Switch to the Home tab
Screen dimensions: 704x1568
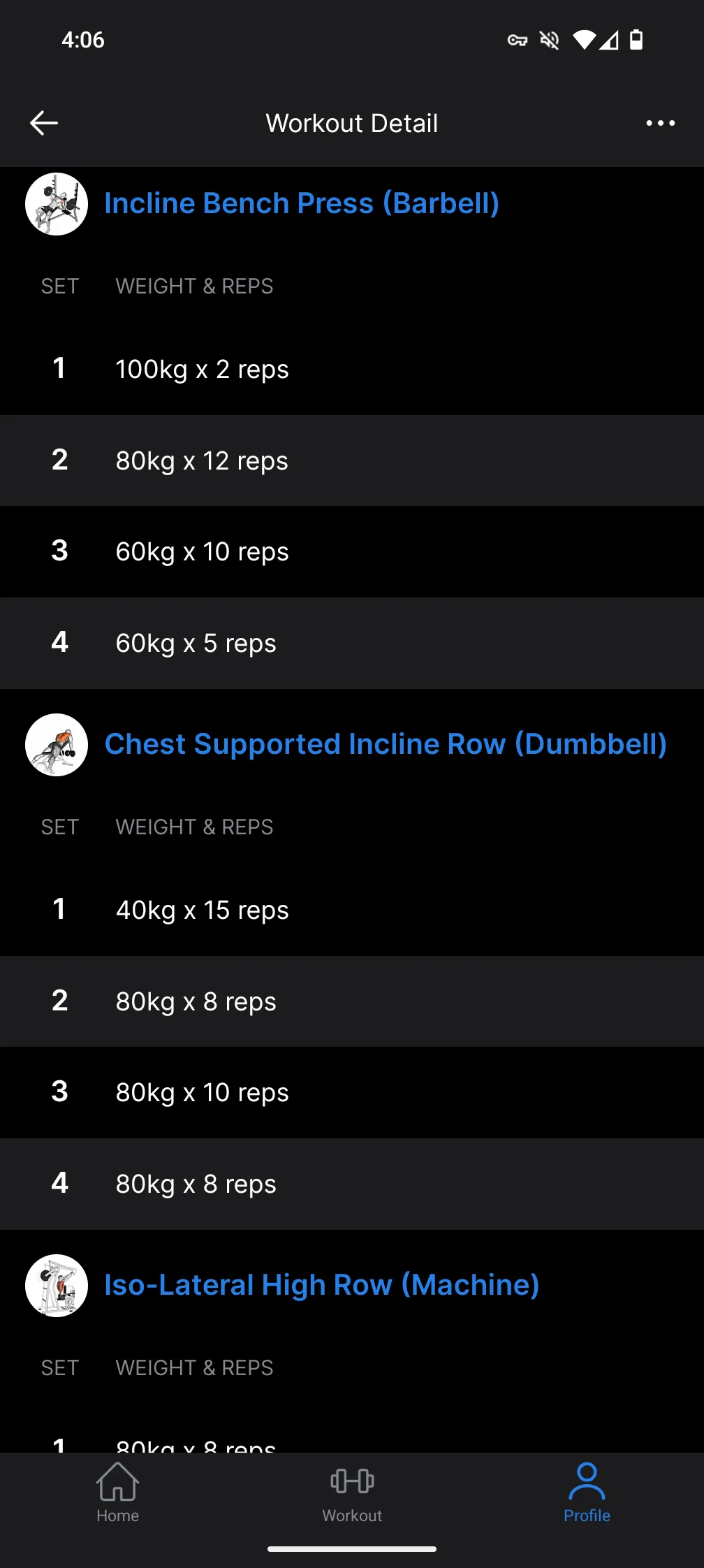pyautogui.click(x=117, y=1493)
